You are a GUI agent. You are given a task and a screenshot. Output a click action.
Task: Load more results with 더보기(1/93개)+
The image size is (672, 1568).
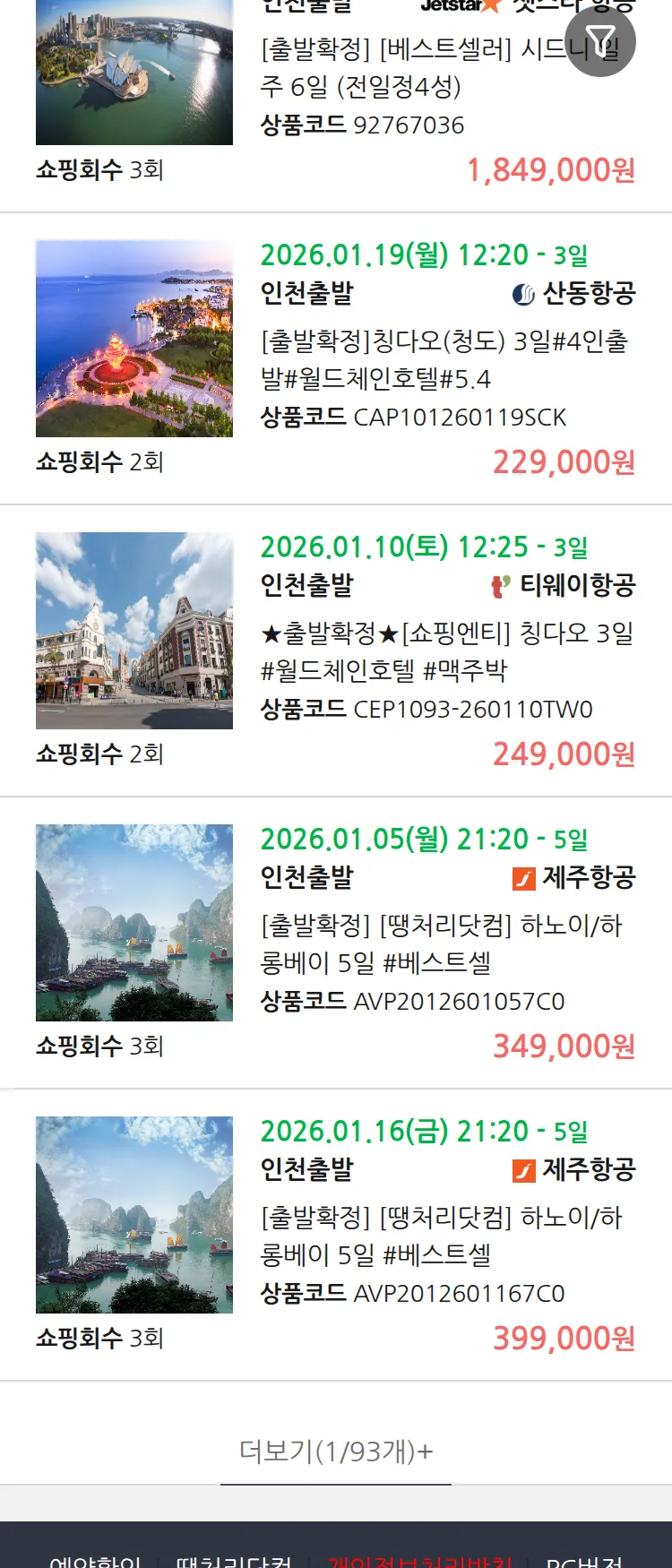(336, 1451)
